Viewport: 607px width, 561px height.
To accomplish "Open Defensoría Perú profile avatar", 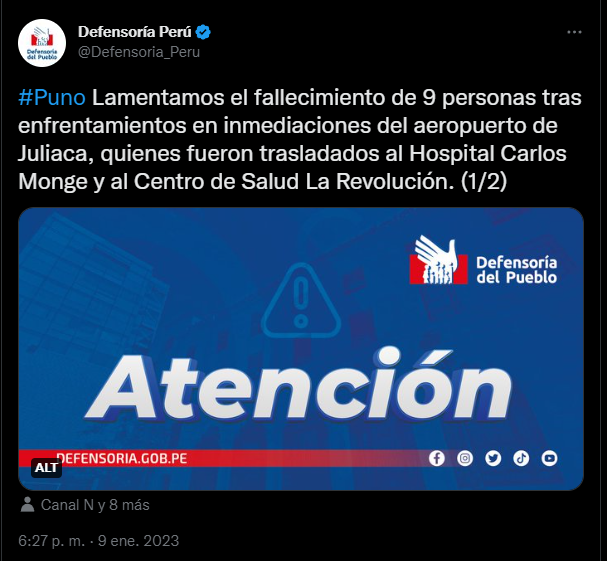I will (42, 42).
